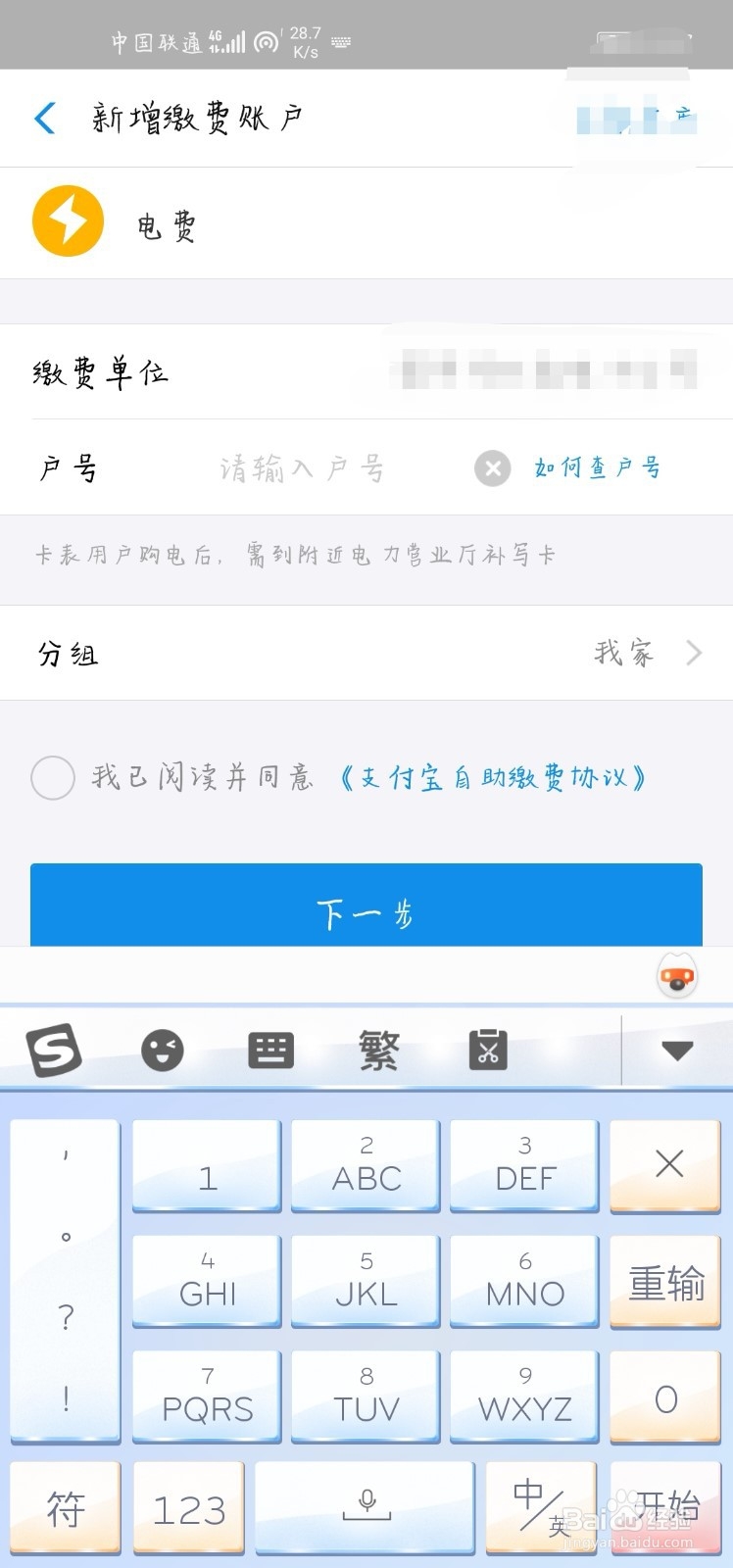Image resolution: width=733 pixels, height=1568 pixels.
Task: Open the keyboard layout switcher icon
Action: (271, 1049)
